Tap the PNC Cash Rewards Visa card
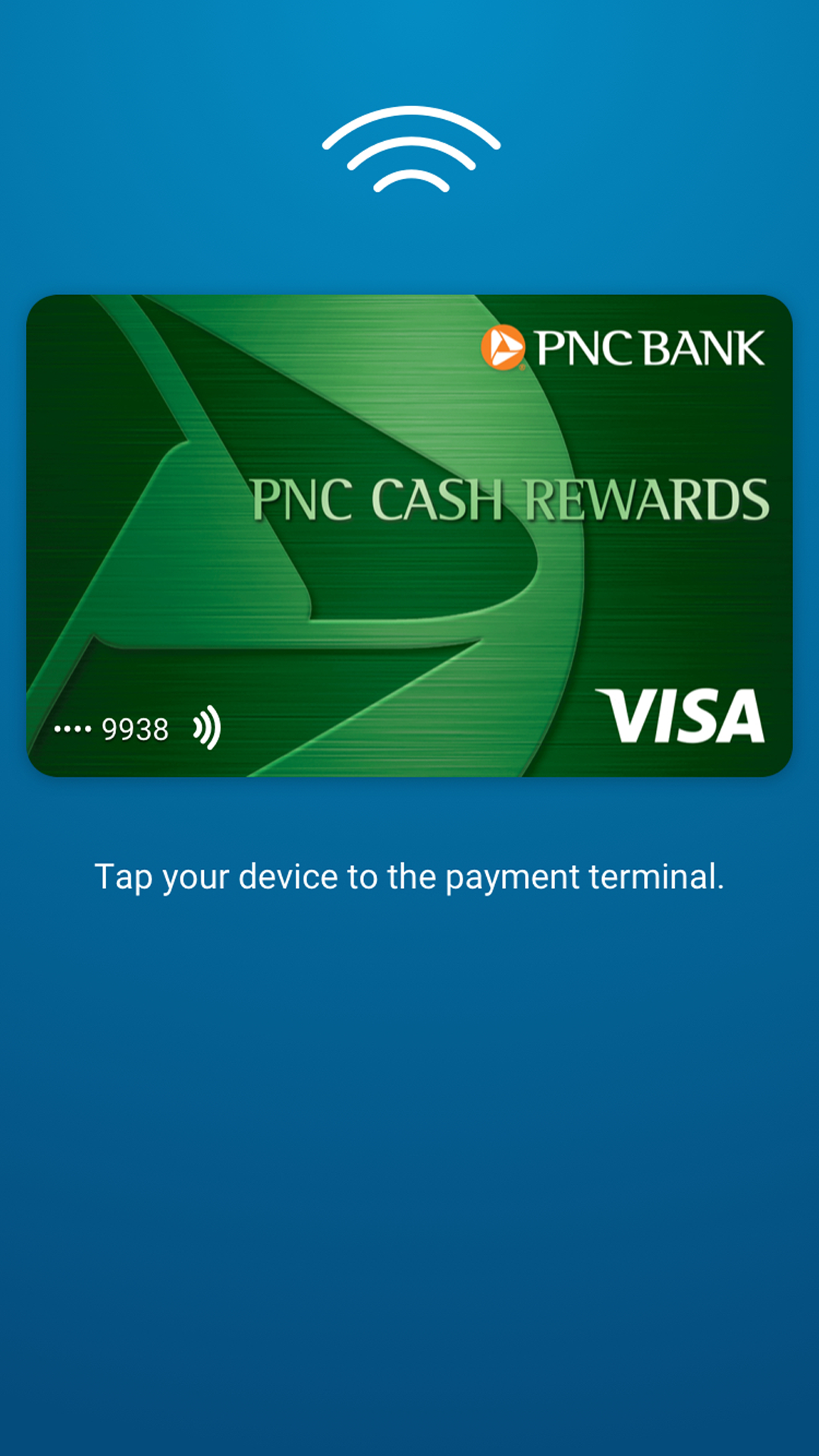This screenshot has height=1456, width=819. pyautogui.click(x=409, y=535)
